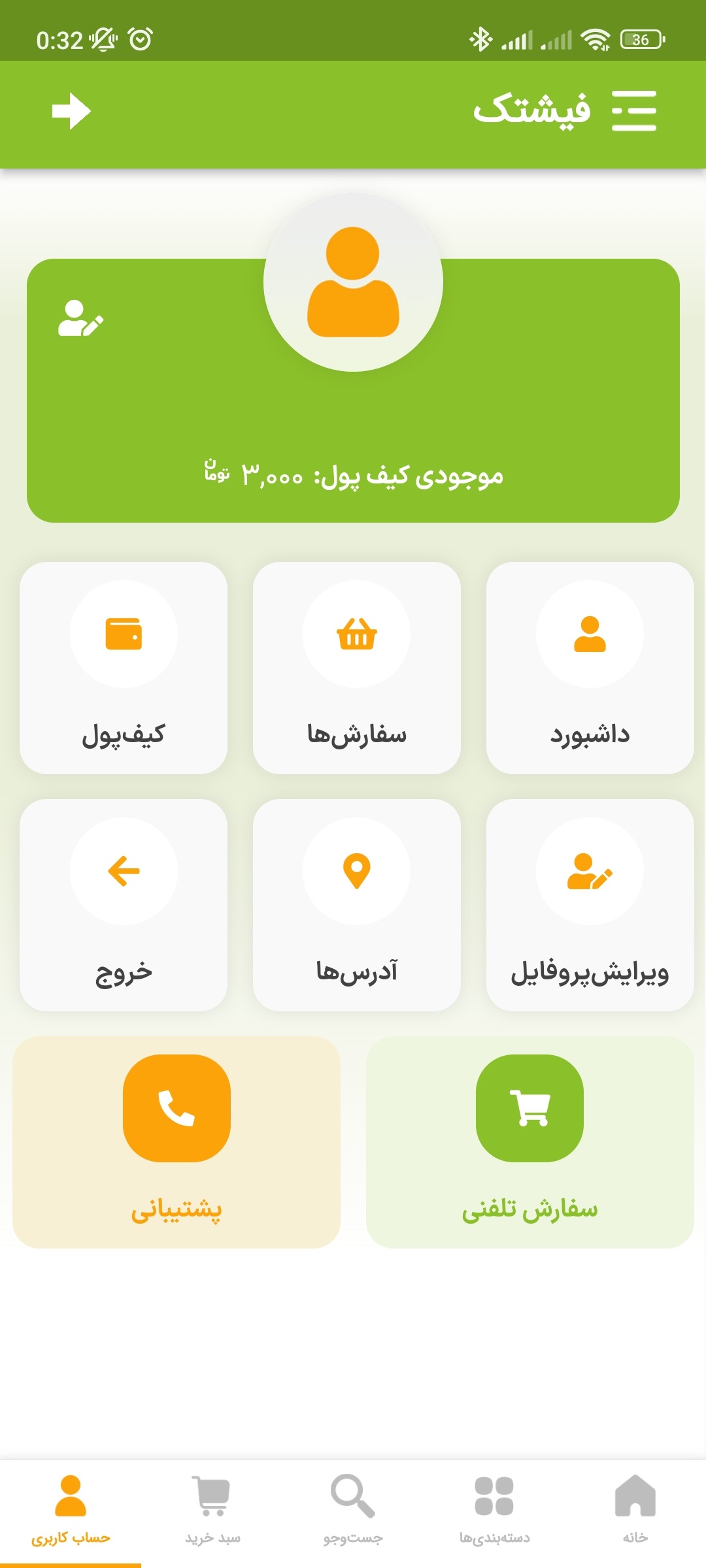Select the Addresses location pin icon
The image size is (706, 1568).
(x=356, y=872)
